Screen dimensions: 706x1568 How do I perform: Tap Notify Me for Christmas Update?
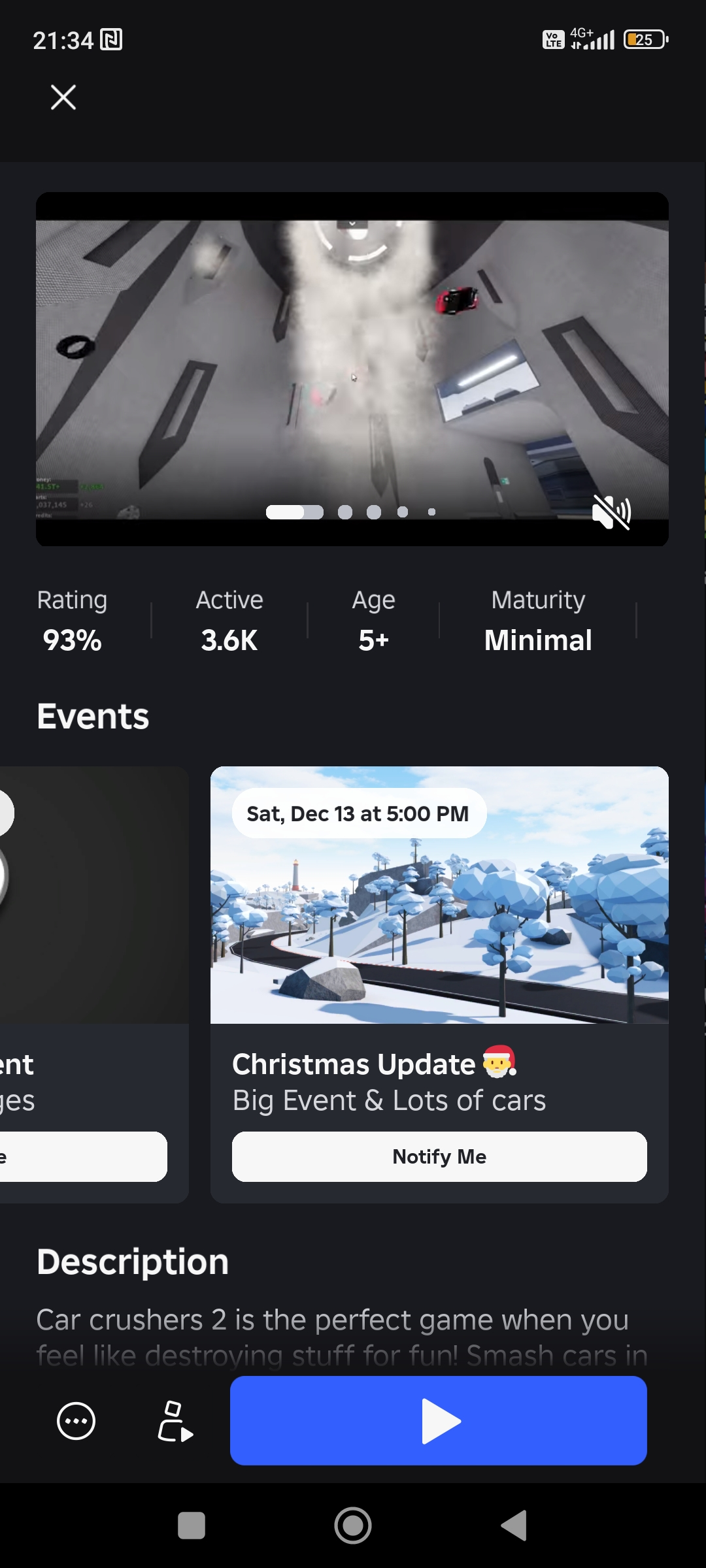click(439, 1157)
